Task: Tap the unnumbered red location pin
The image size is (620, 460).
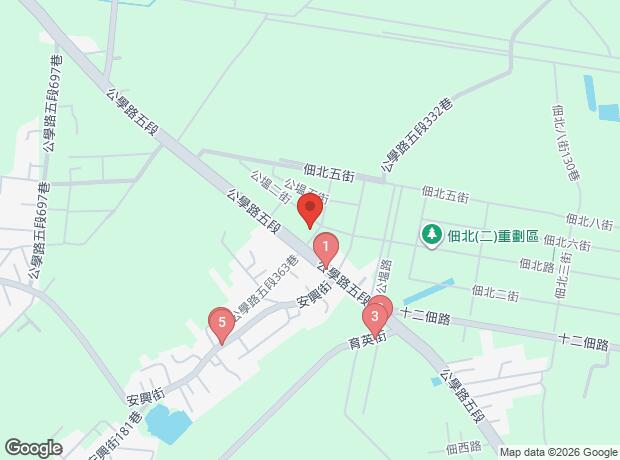Action: coord(310,210)
